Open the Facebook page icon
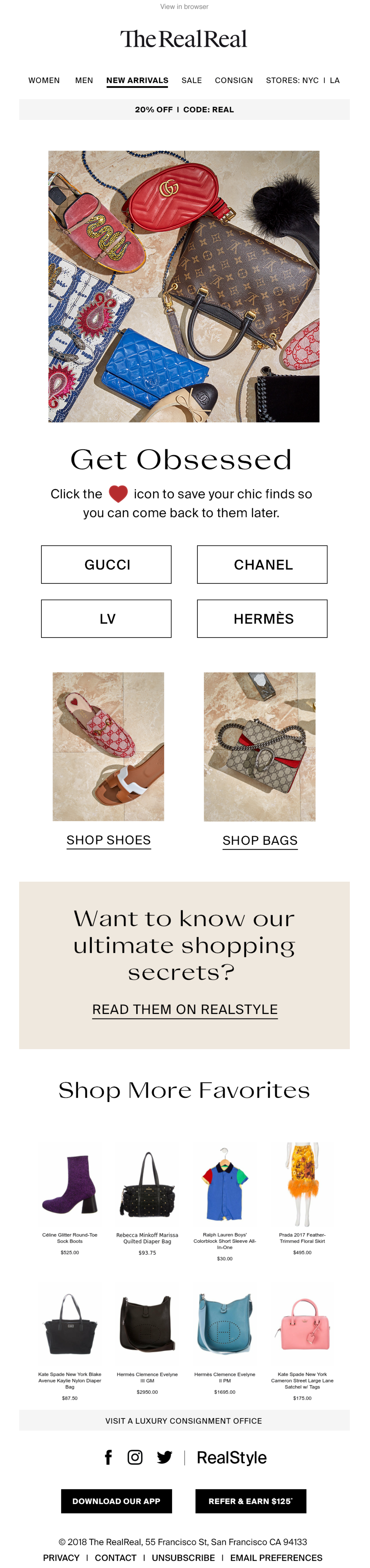The image size is (370, 1568). coord(108,1457)
